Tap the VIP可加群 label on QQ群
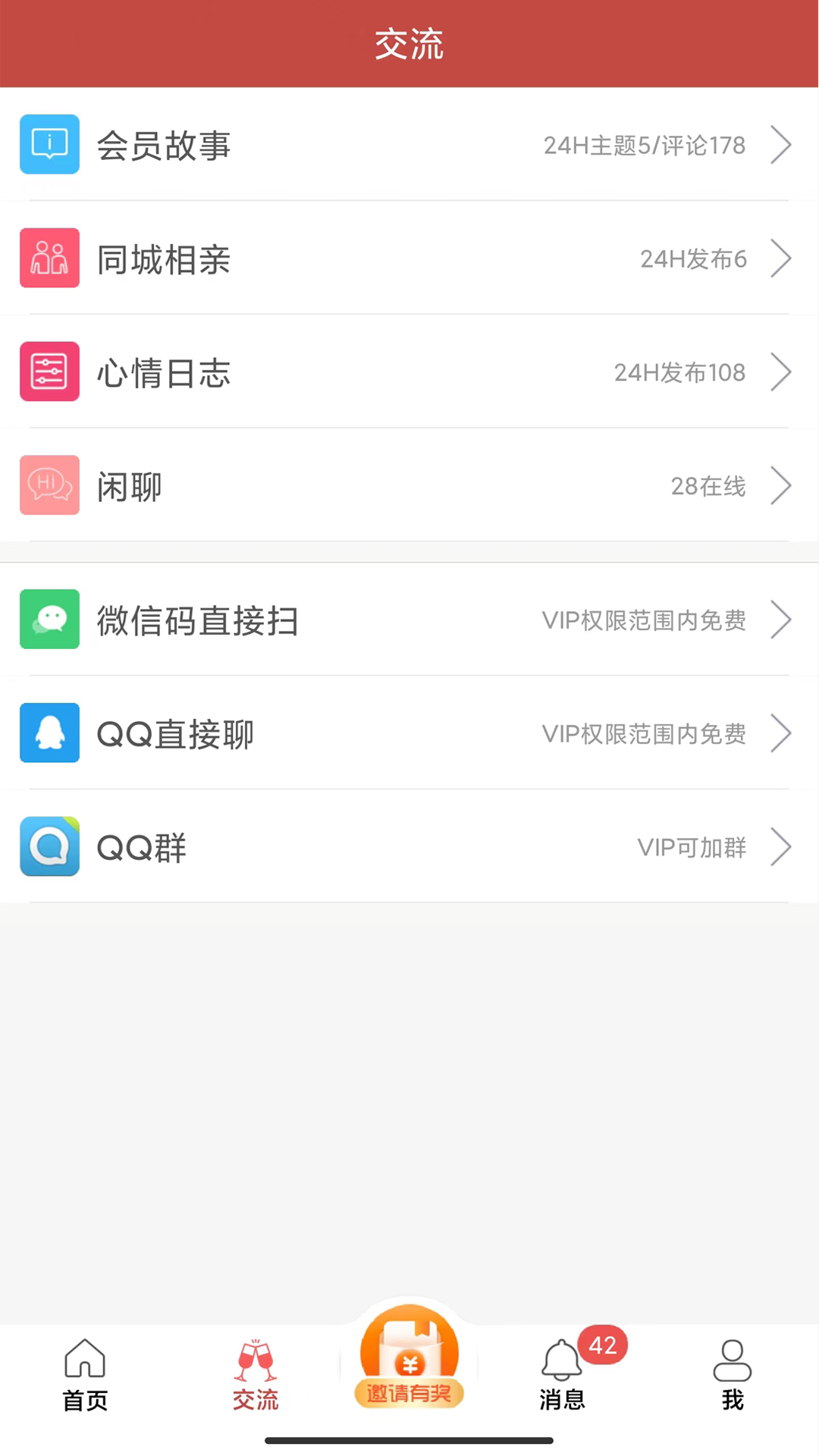The width and height of the screenshot is (819, 1456). pyautogui.click(x=691, y=847)
